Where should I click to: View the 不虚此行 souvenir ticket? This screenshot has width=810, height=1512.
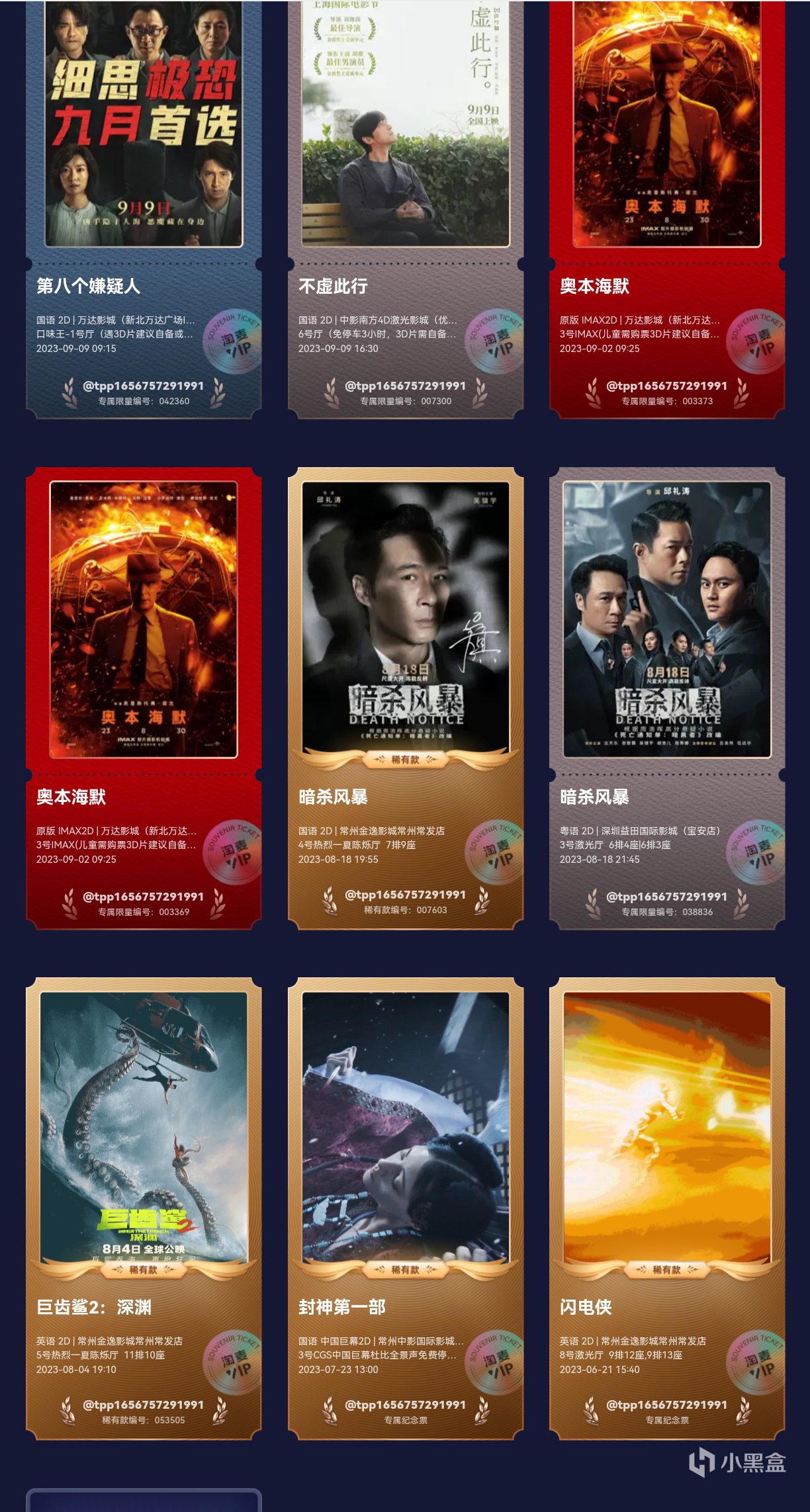[x=405, y=199]
